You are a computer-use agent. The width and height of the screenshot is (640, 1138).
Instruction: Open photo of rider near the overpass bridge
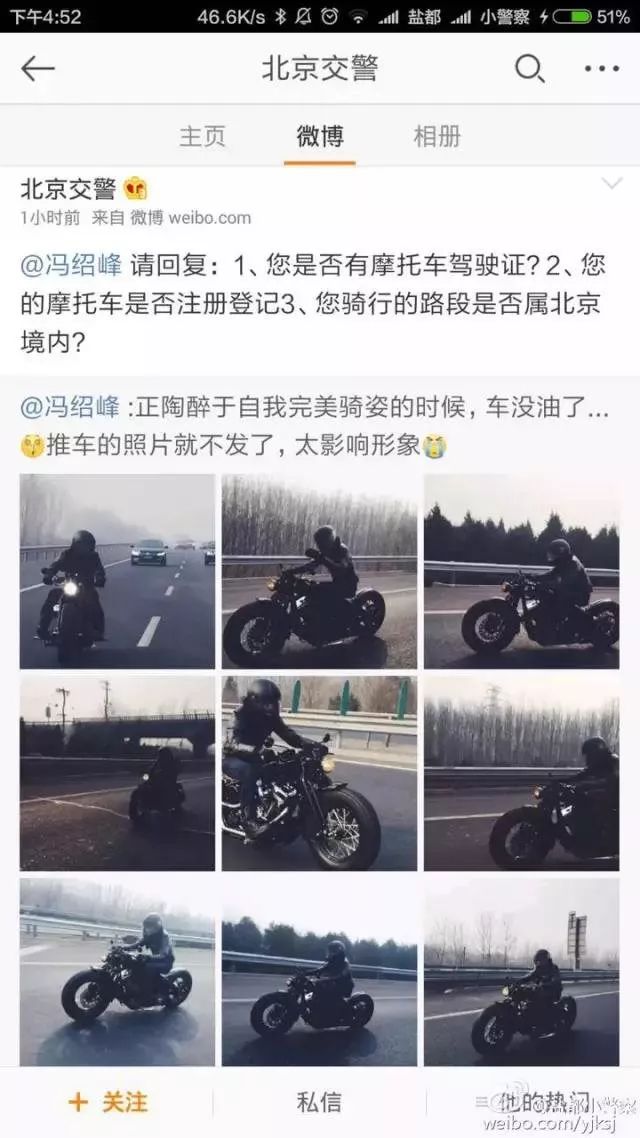117,773
